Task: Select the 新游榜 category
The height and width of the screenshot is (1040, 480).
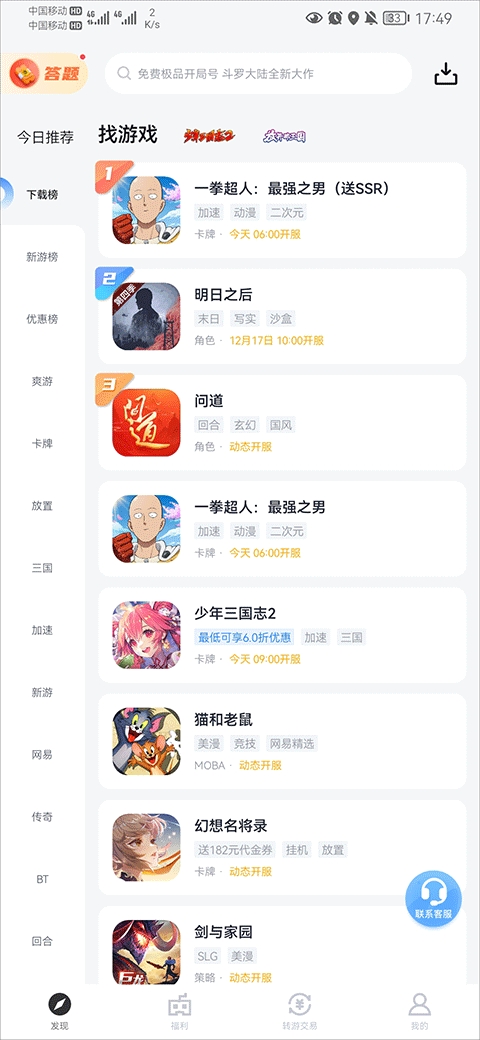Action: 42,257
